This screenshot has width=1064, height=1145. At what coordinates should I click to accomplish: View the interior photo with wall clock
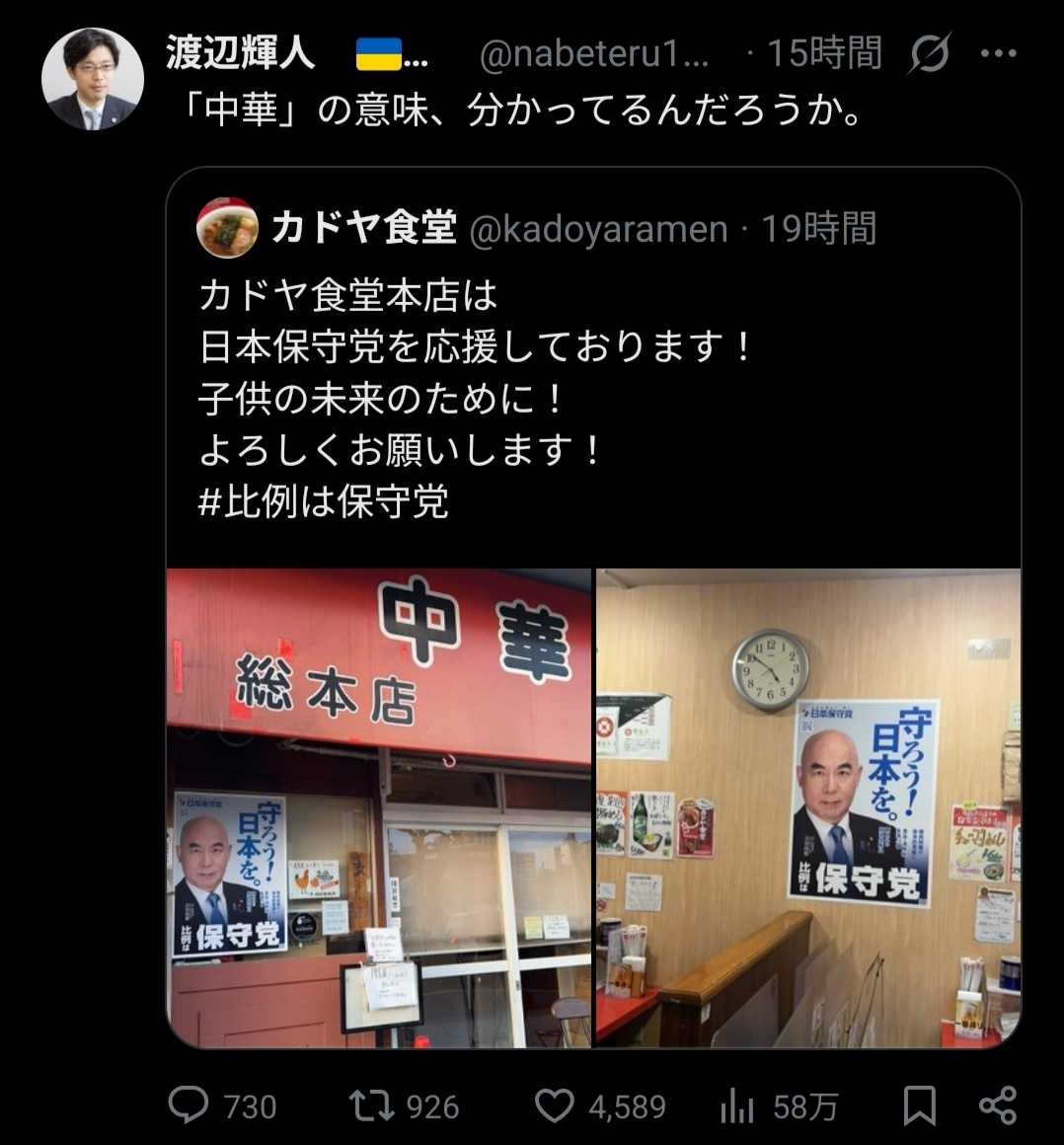[808, 807]
